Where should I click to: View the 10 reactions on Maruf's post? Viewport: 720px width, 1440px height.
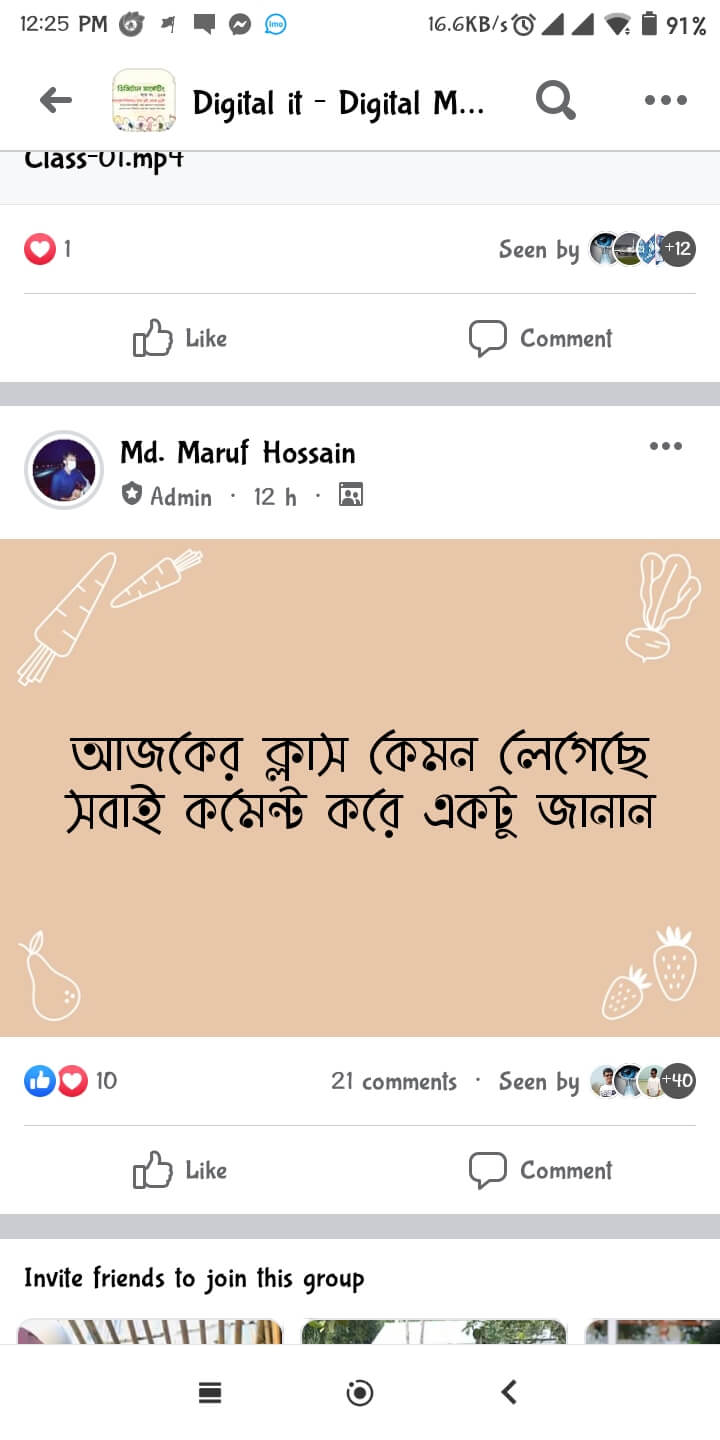pos(70,1081)
